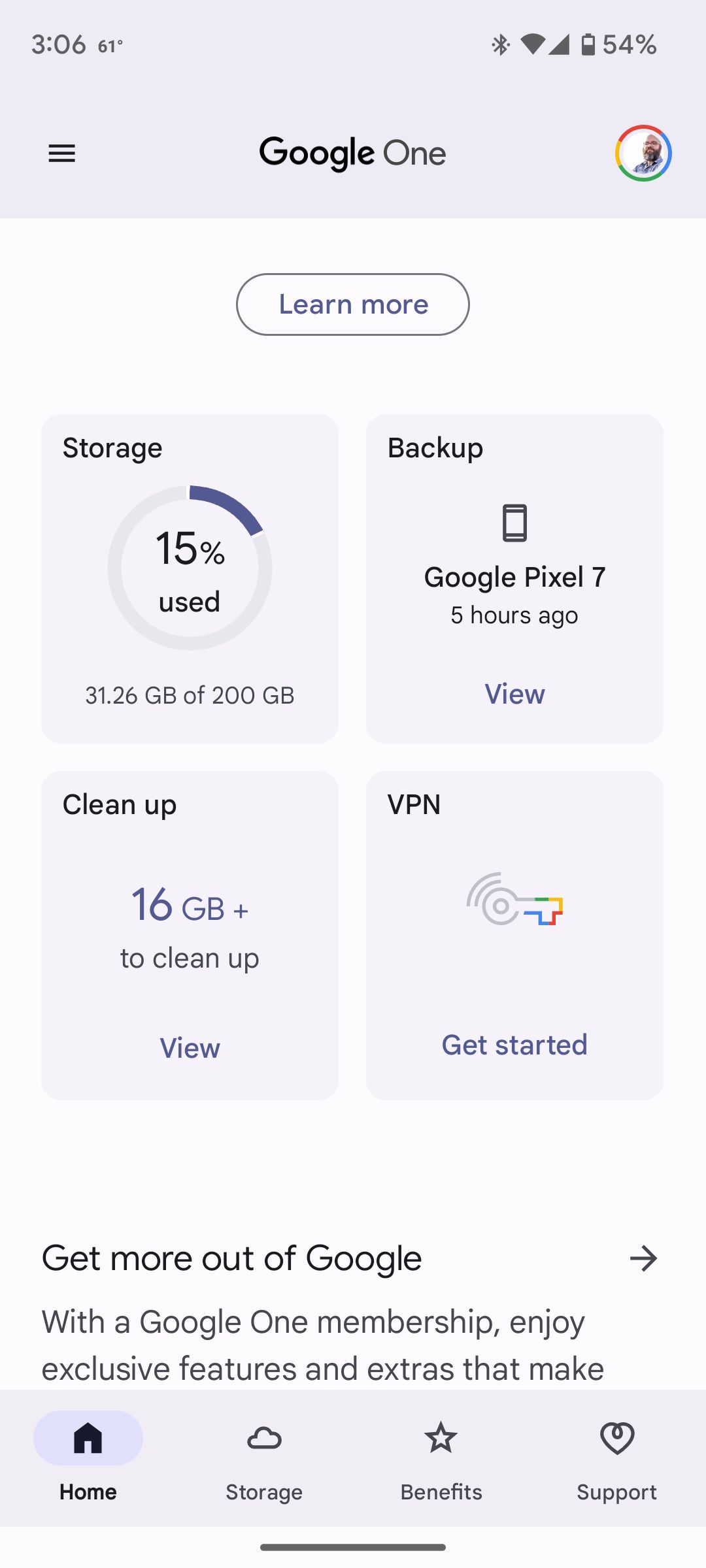Open the navigation drawer menu
This screenshot has width=706, height=1568.
point(61,153)
